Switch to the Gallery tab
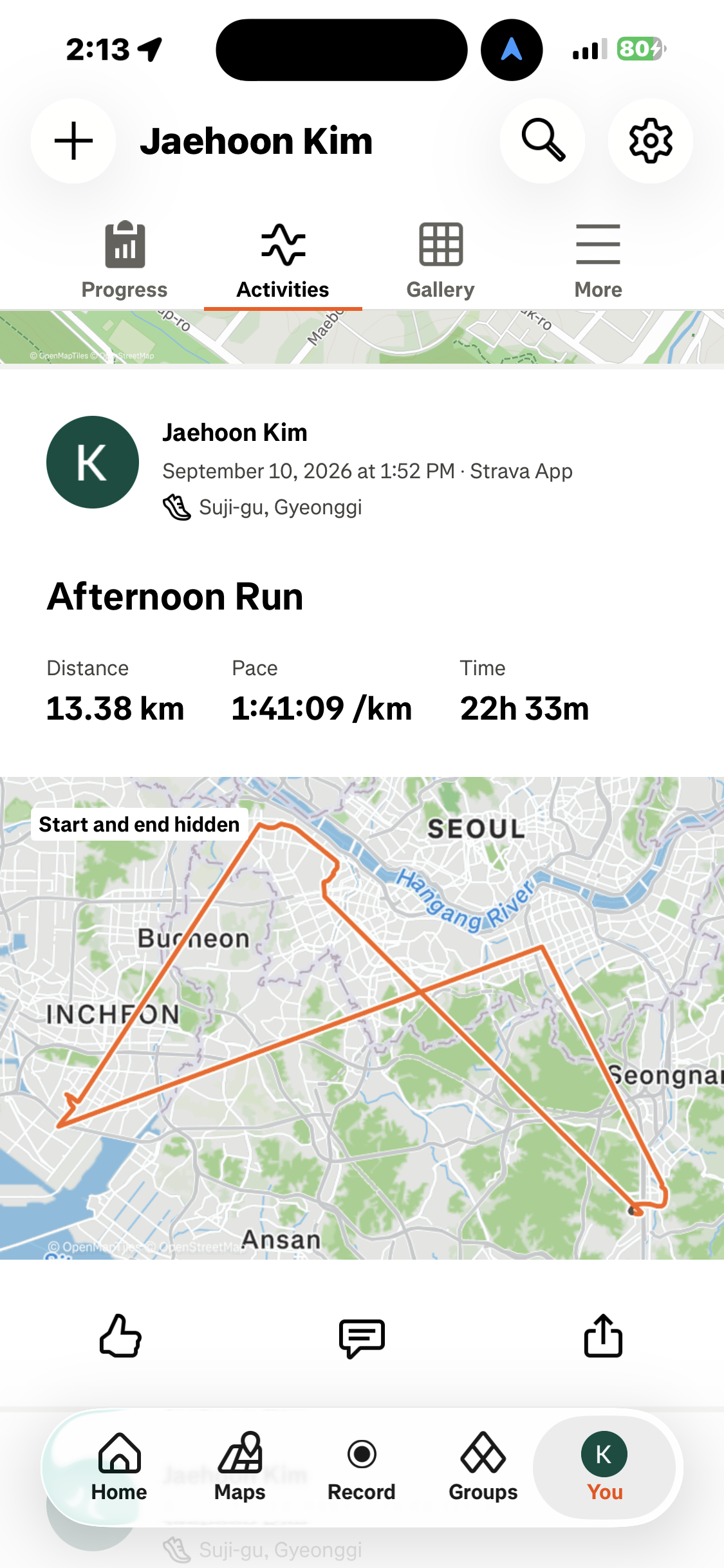This screenshot has width=724, height=1568. tap(441, 261)
